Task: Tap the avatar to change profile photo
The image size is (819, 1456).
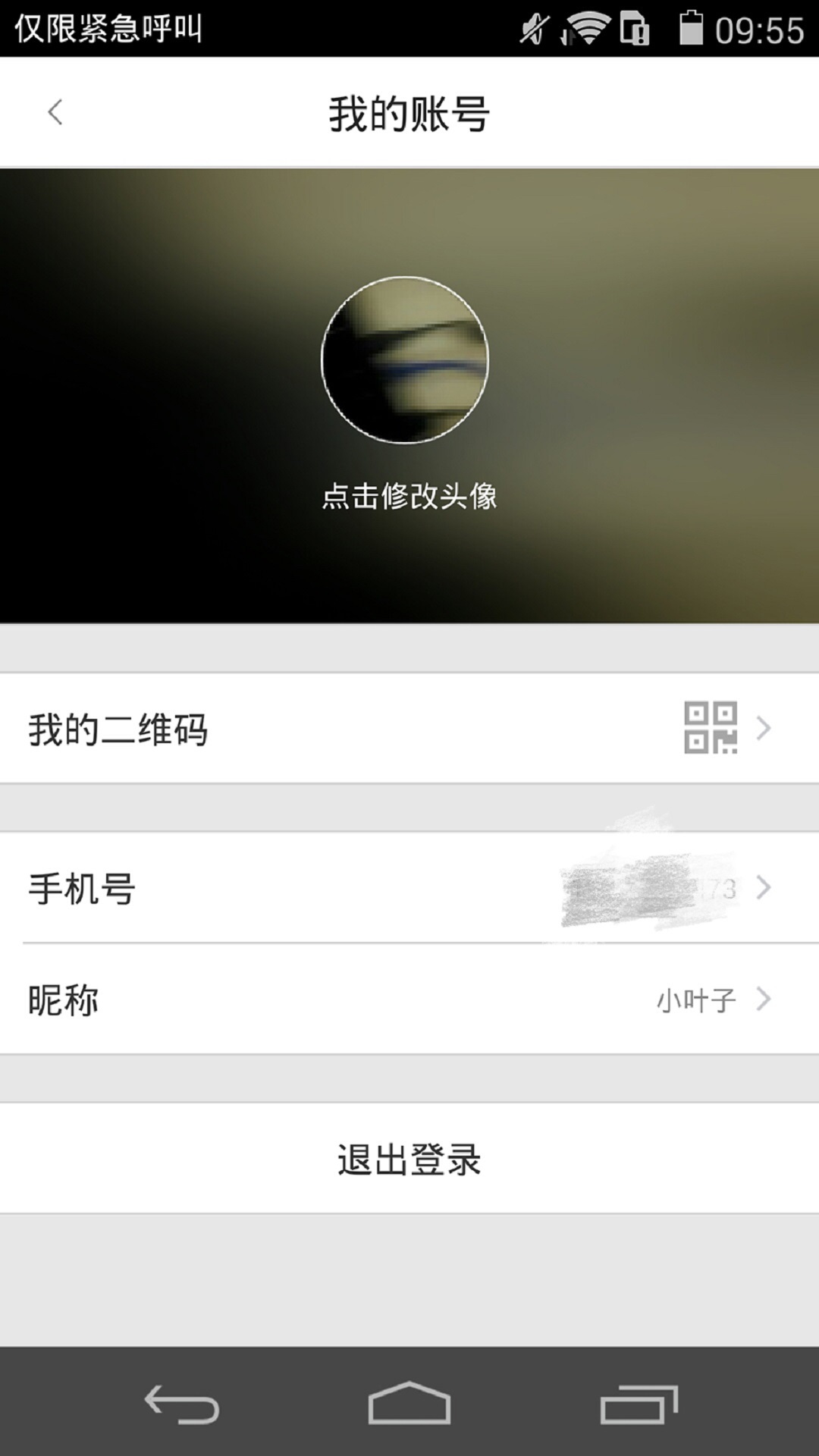Action: 405,359
